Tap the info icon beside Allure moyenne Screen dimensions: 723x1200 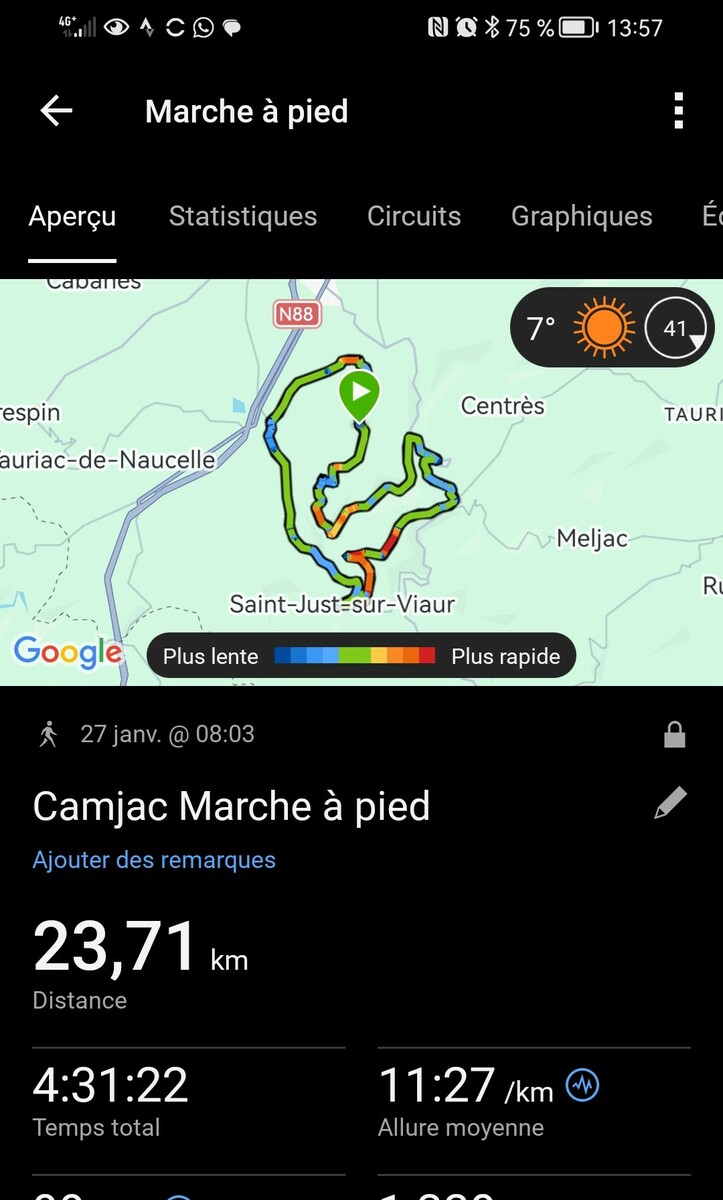[x=583, y=1085]
